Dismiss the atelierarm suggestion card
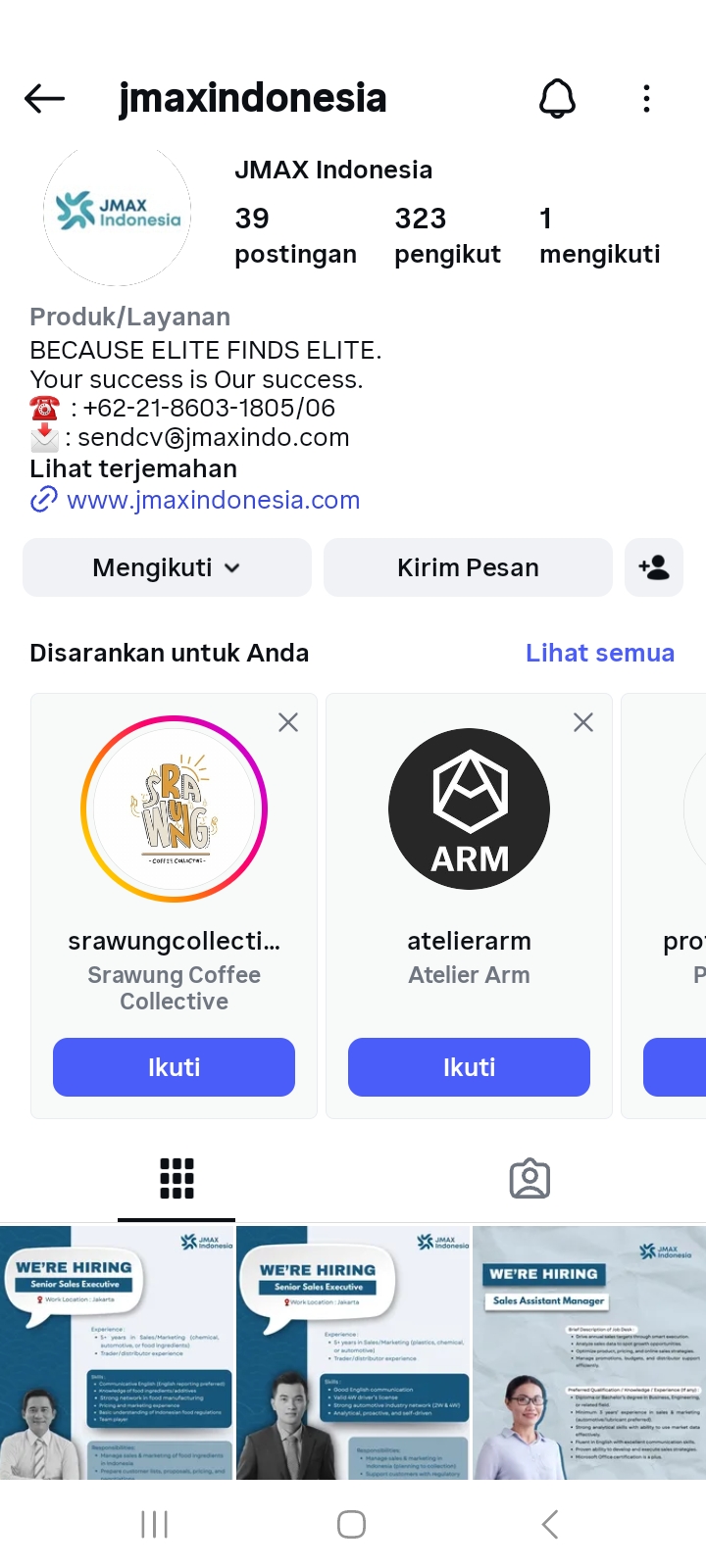Screen dimensions: 706x1568 click(583, 722)
